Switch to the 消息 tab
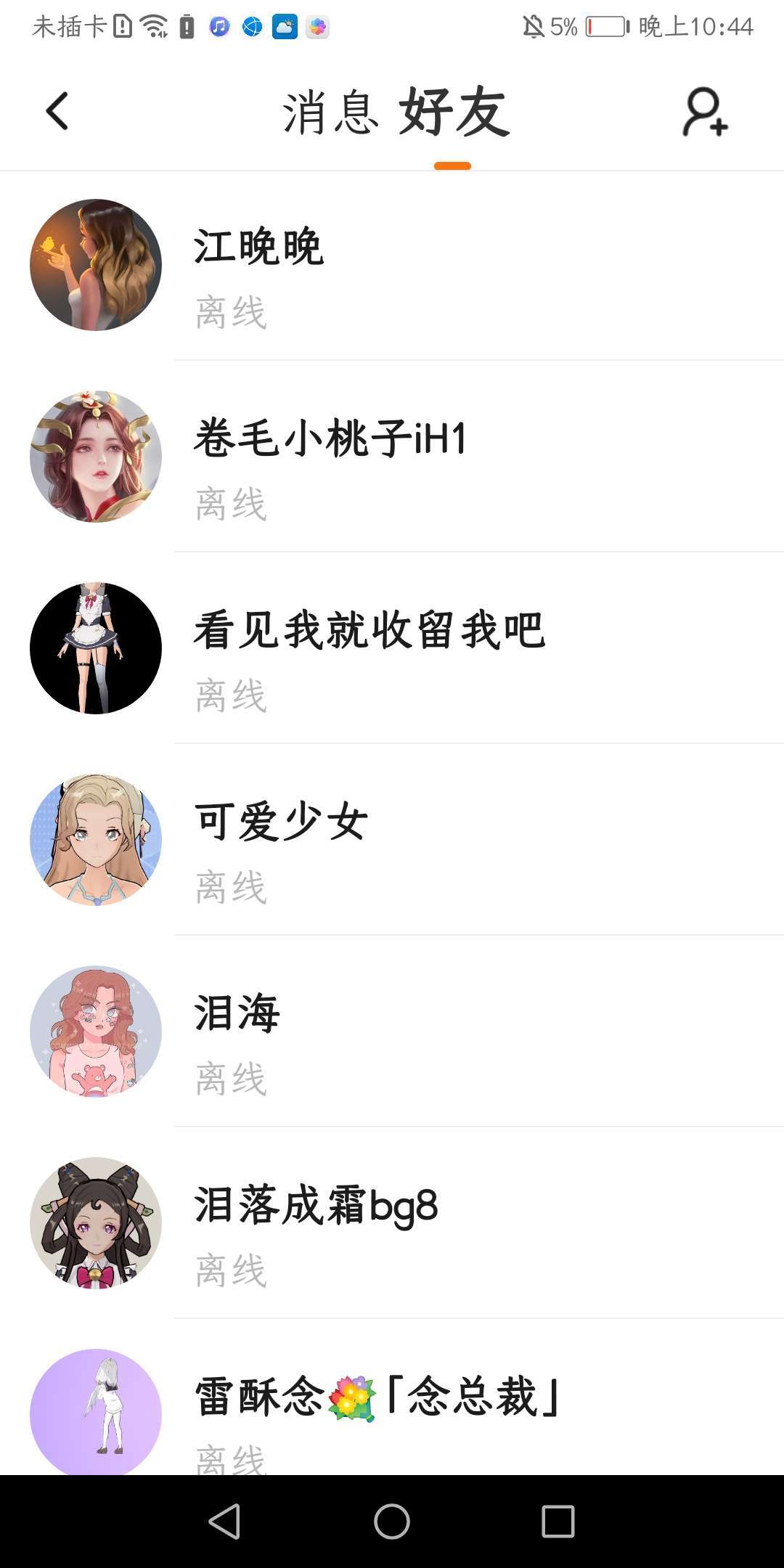Viewport: 784px width, 1568px height. (331, 113)
